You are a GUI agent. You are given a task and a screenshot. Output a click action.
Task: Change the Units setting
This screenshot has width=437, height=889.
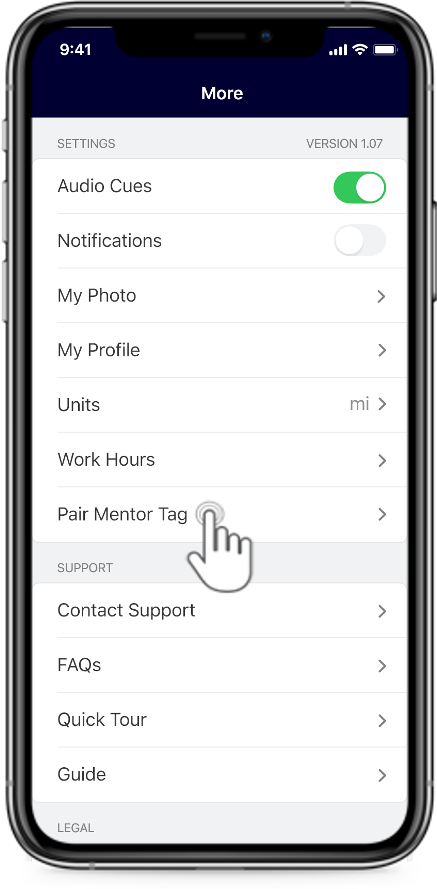point(220,405)
